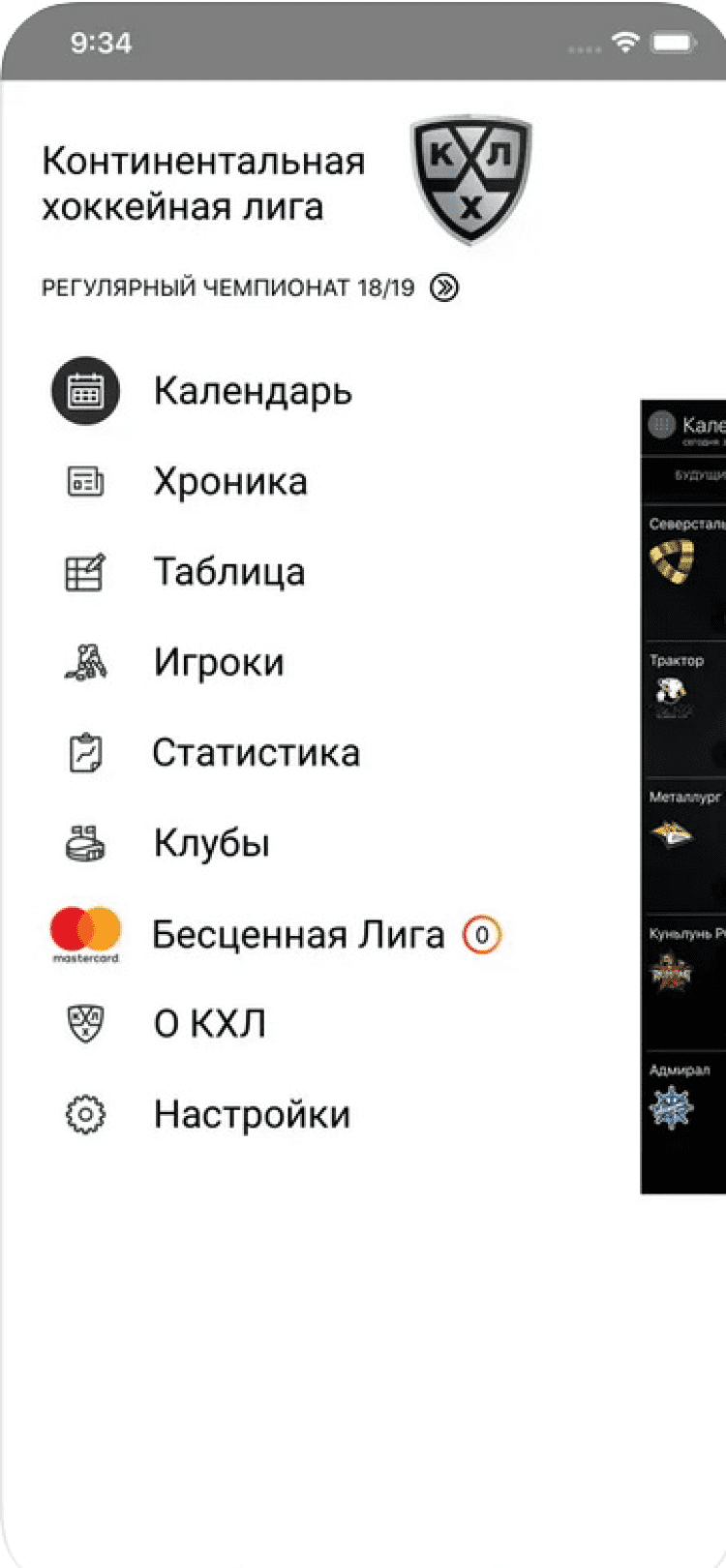Open Статистика

point(256,753)
